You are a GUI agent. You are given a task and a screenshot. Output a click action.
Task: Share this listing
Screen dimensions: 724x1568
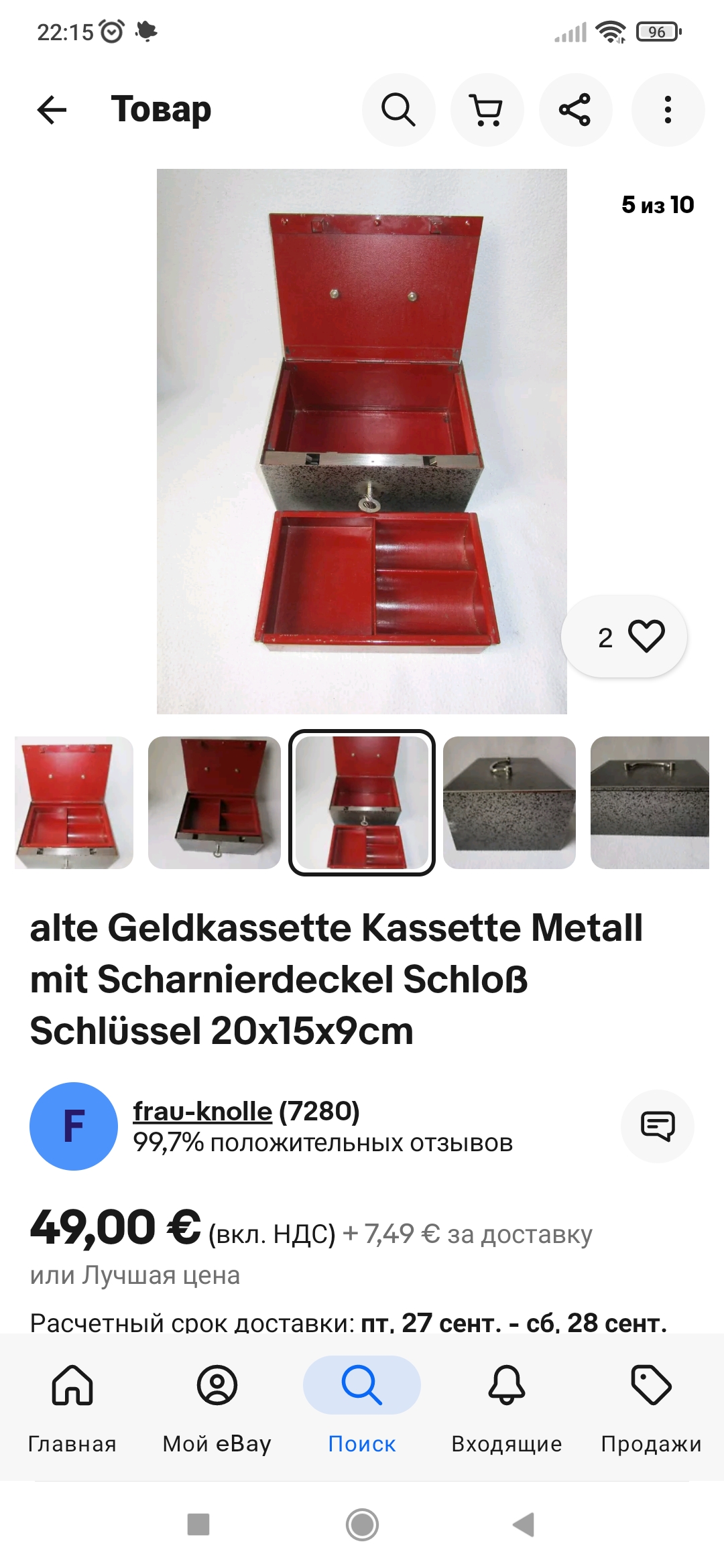pyautogui.click(x=575, y=110)
